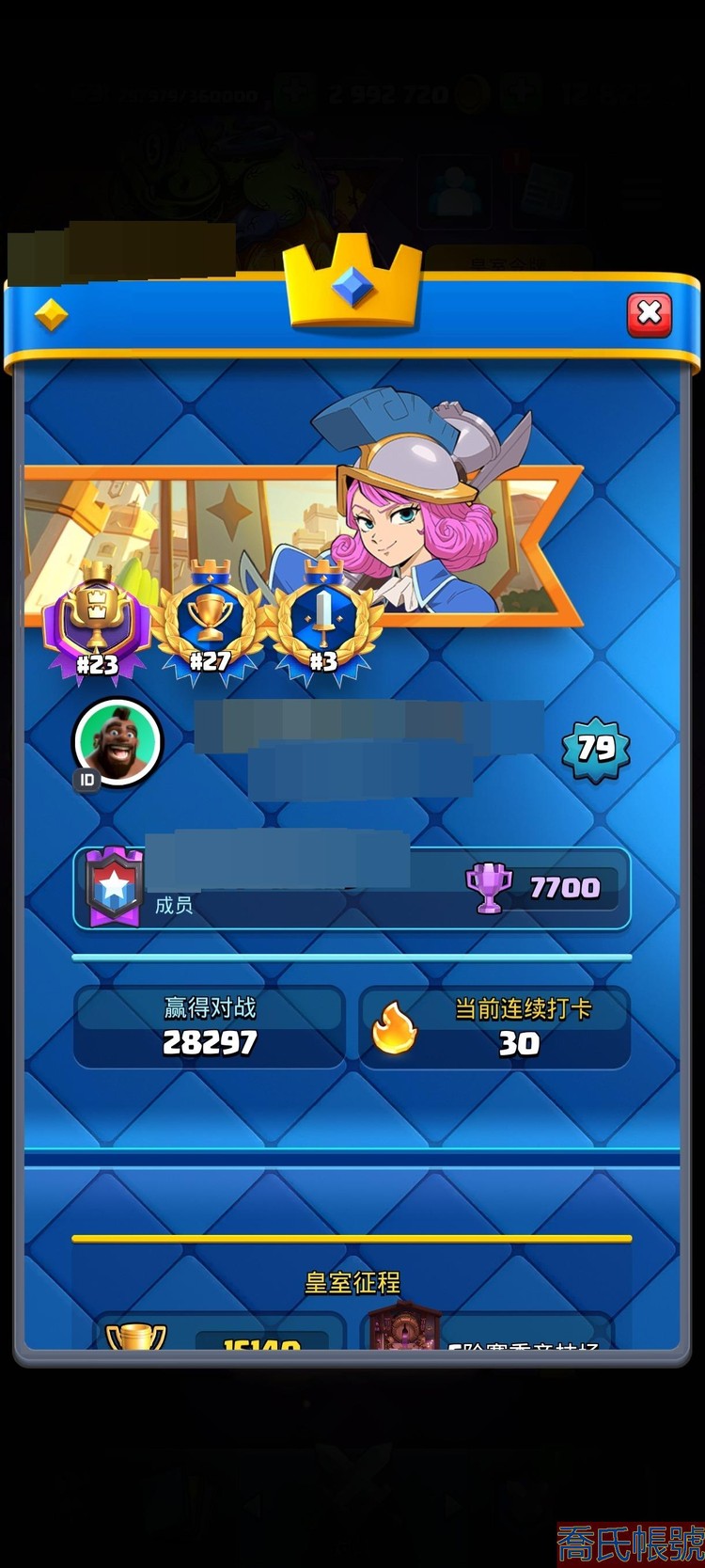Tap the Hog Rider avatar with ID tag
The width and height of the screenshot is (705, 1568).
coord(117,742)
